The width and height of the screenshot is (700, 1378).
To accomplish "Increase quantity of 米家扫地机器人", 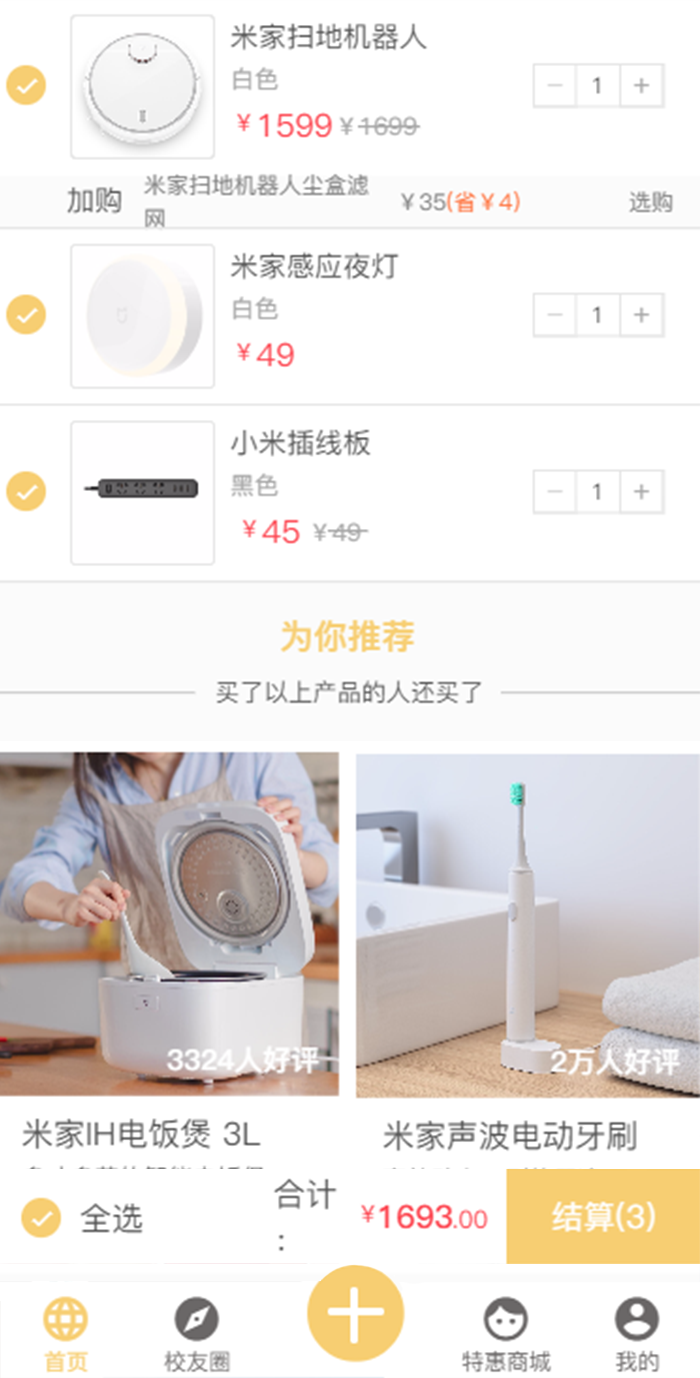I will tap(642, 86).
